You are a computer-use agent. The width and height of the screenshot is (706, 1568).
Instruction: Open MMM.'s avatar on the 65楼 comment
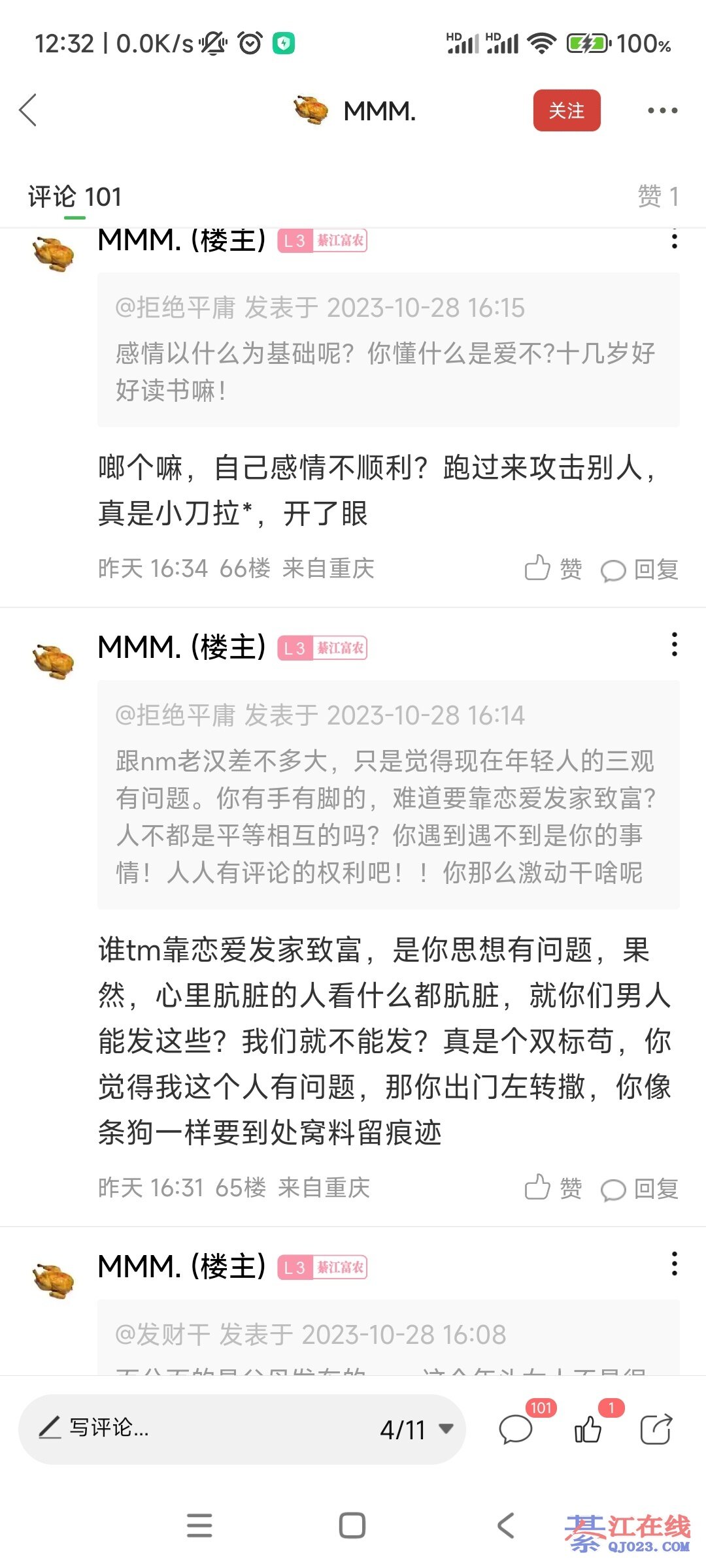point(54,661)
